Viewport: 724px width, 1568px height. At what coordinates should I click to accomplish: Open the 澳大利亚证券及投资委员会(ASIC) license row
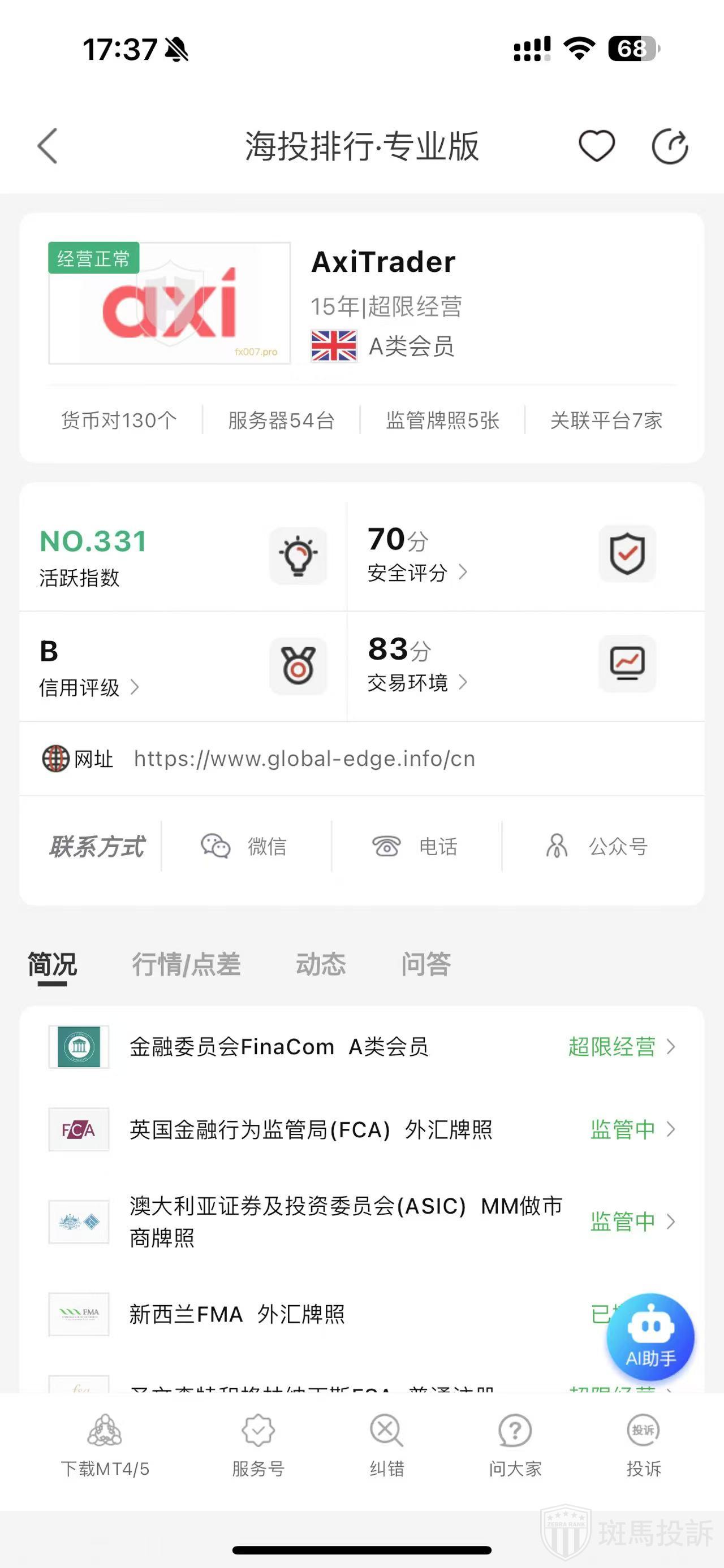pos(361,1221)
